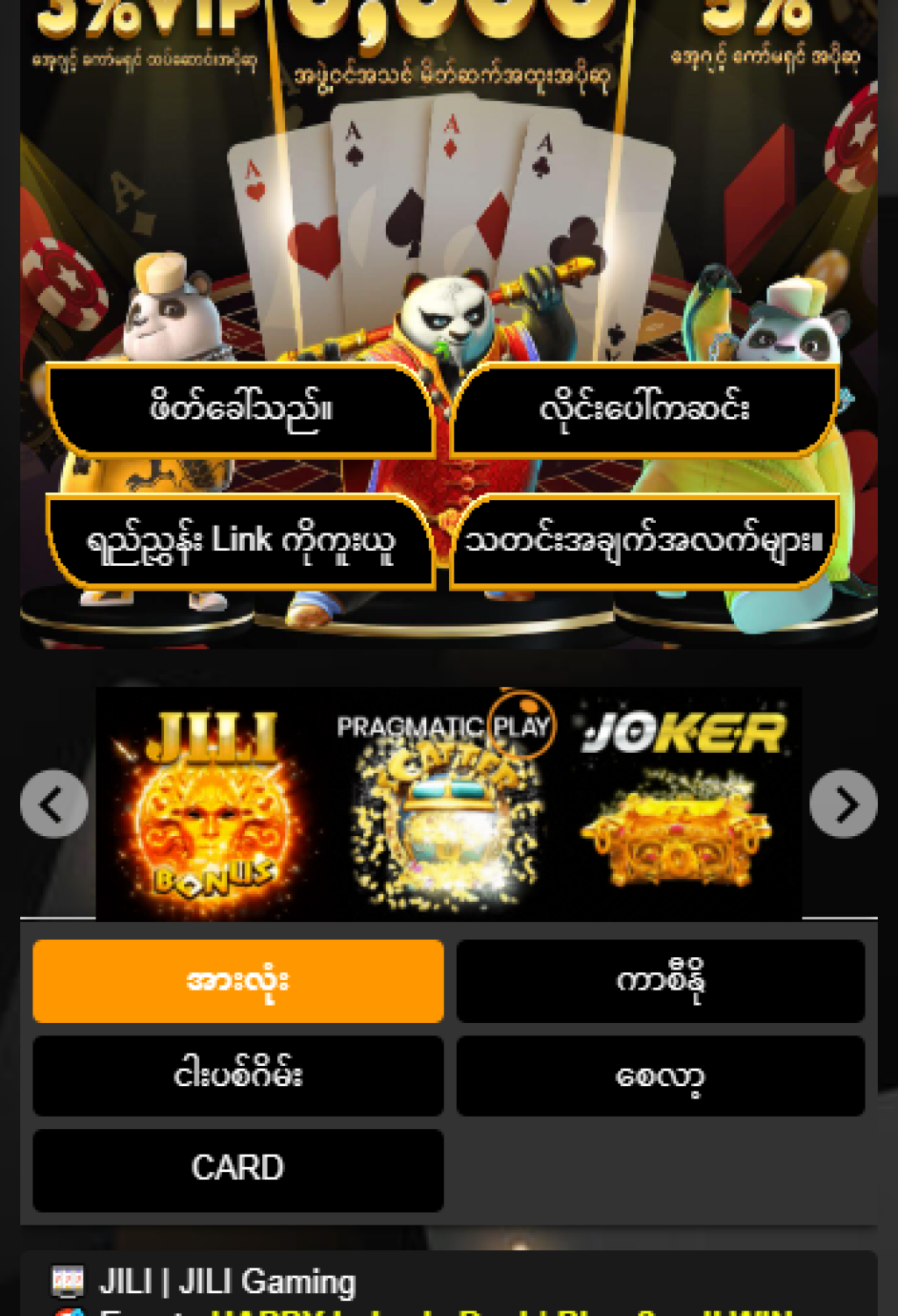This screenshot has height=1316, width=898.
Task: Switch to the CARD category tab
Action: 238,1169
